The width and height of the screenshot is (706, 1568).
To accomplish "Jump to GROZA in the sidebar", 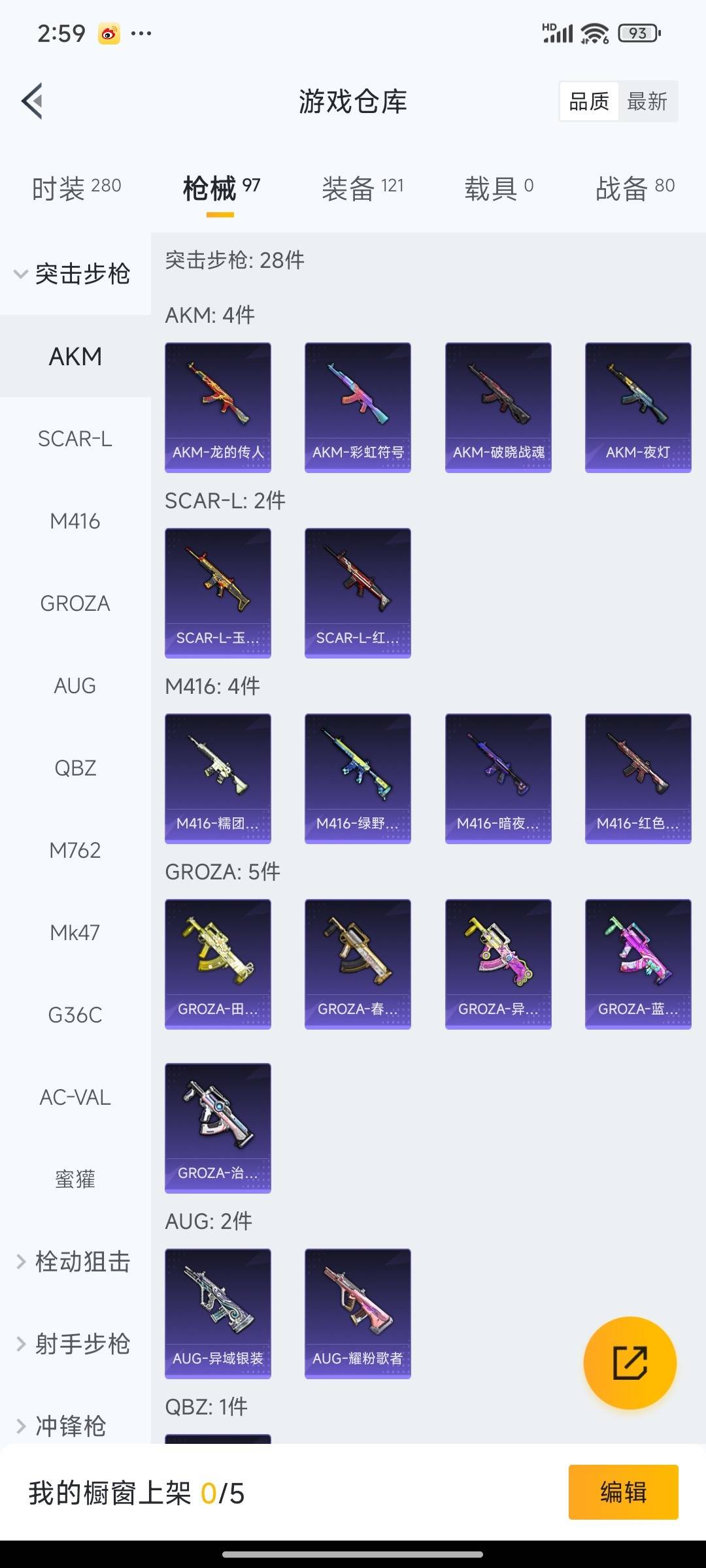I will coord(75,604).
